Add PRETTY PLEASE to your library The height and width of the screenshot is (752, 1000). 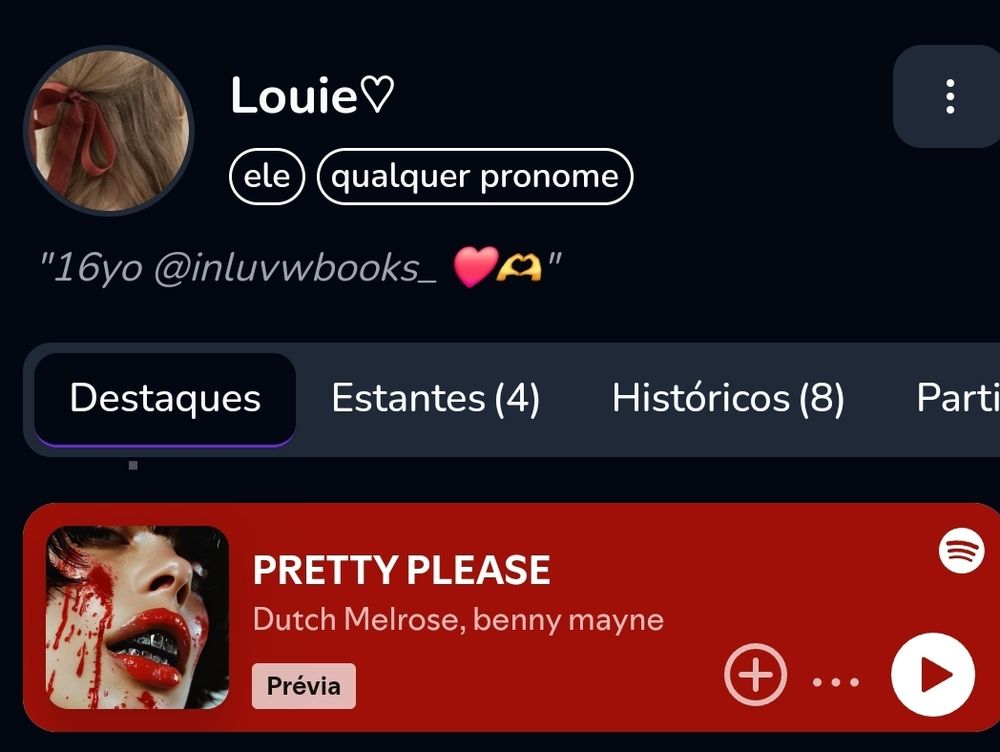tap(755, 676)
